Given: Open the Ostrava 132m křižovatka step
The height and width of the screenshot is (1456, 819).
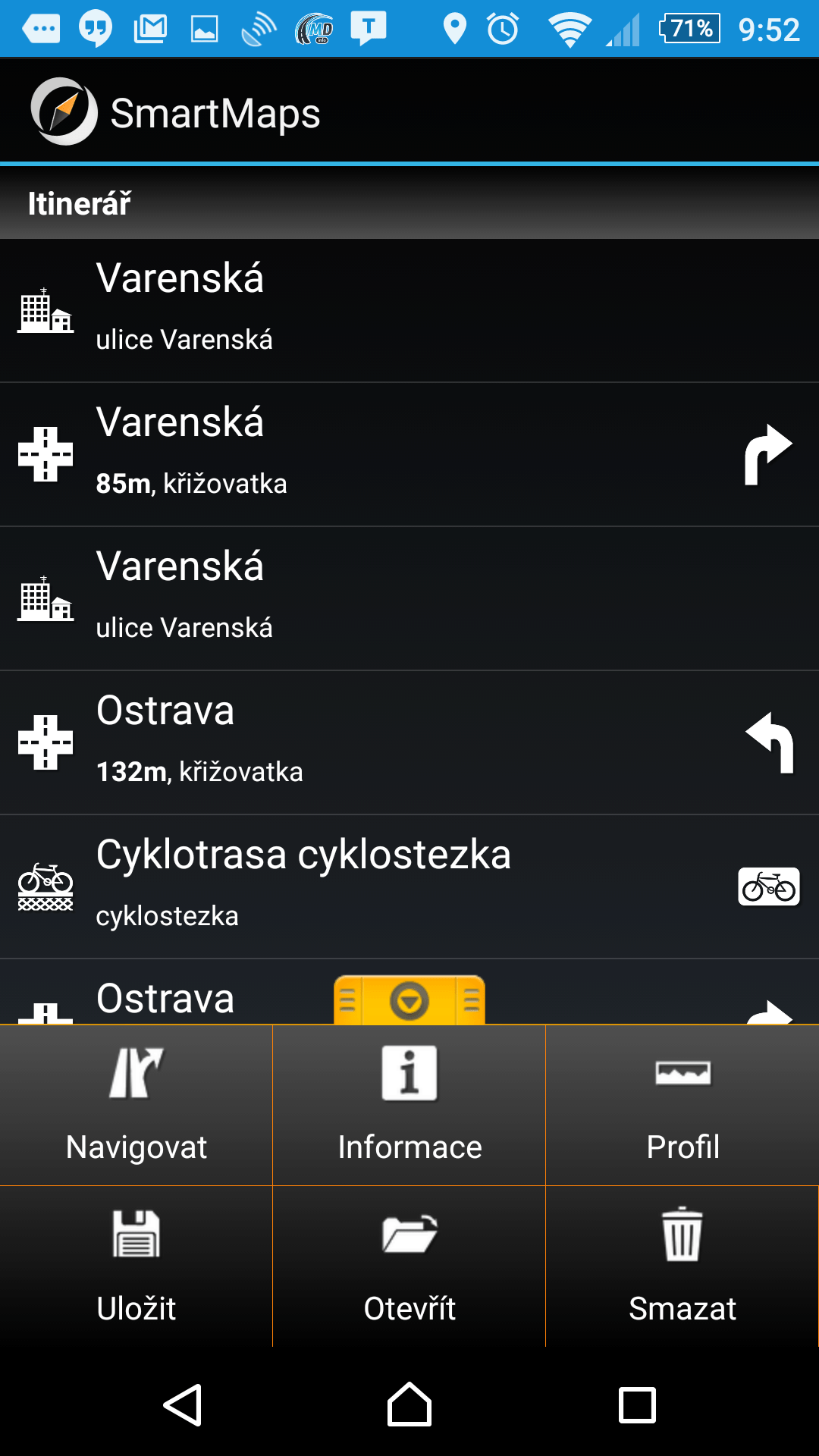Looking at the screenshot, I should (x=409, y=742).
